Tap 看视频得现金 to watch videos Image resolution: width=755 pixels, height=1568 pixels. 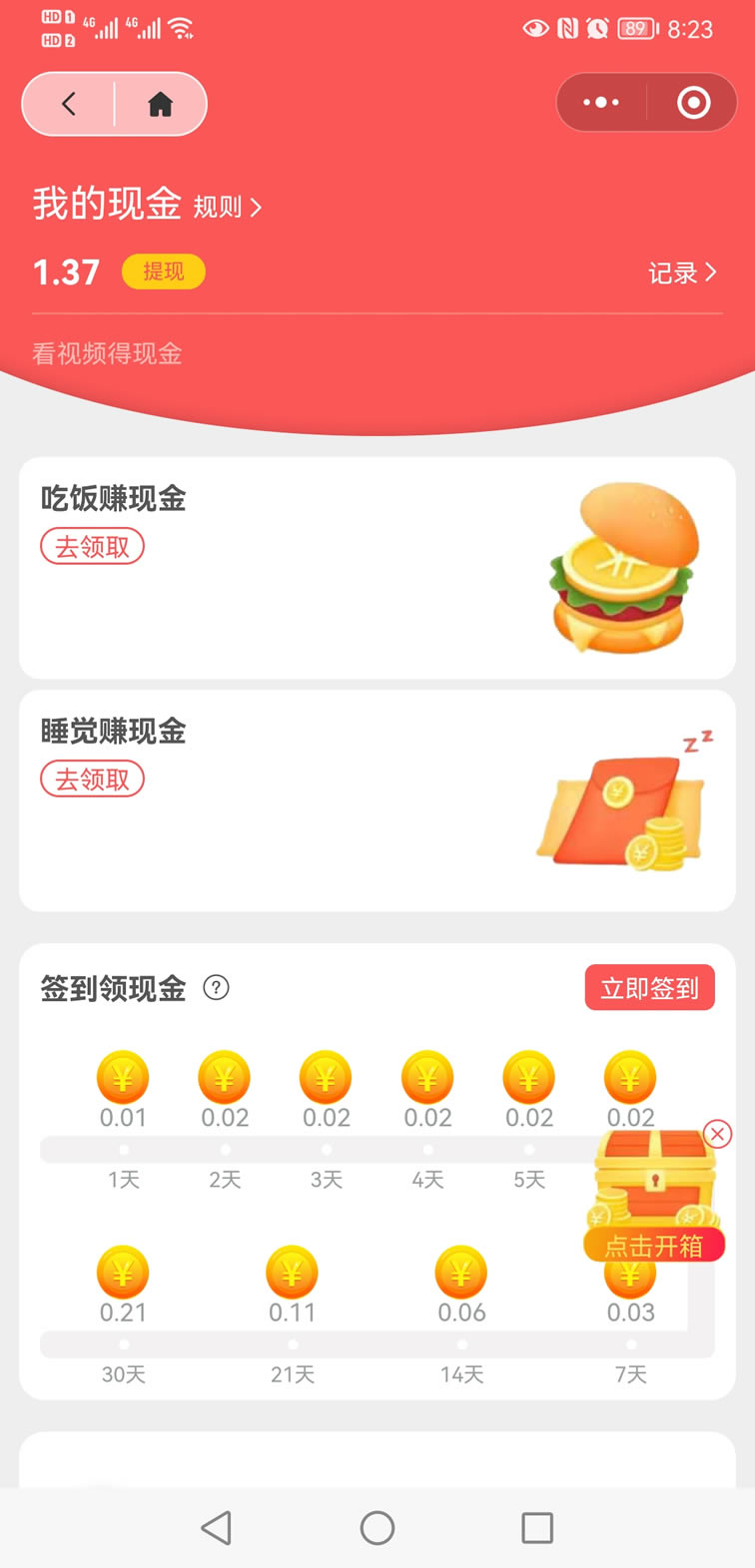pos(107,353)
